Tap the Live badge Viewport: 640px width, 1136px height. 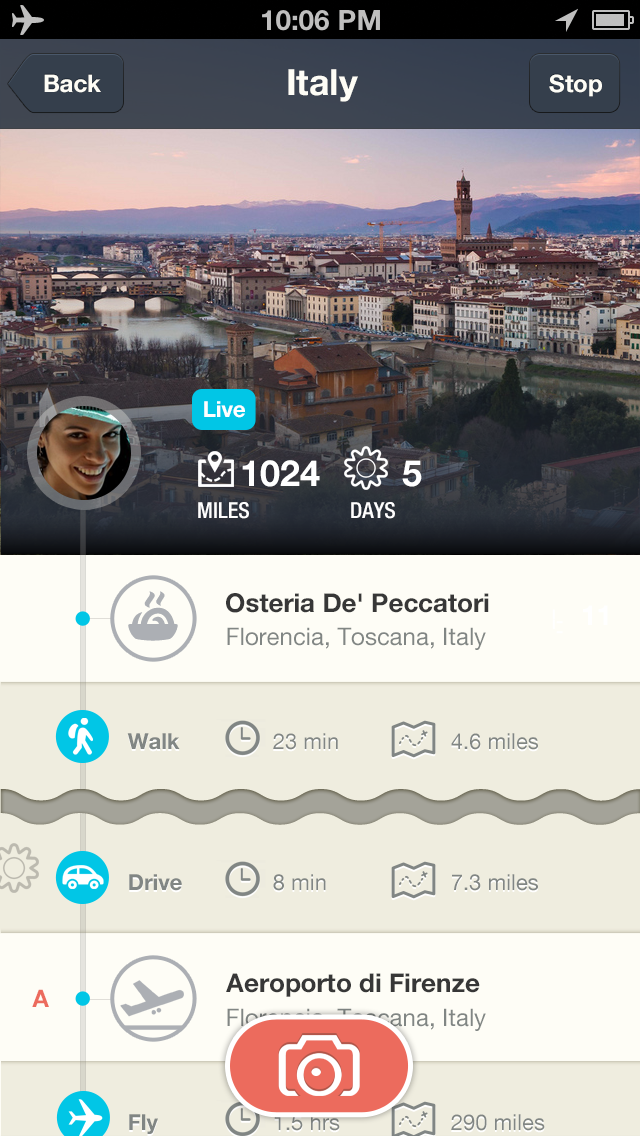coord(224,409)
